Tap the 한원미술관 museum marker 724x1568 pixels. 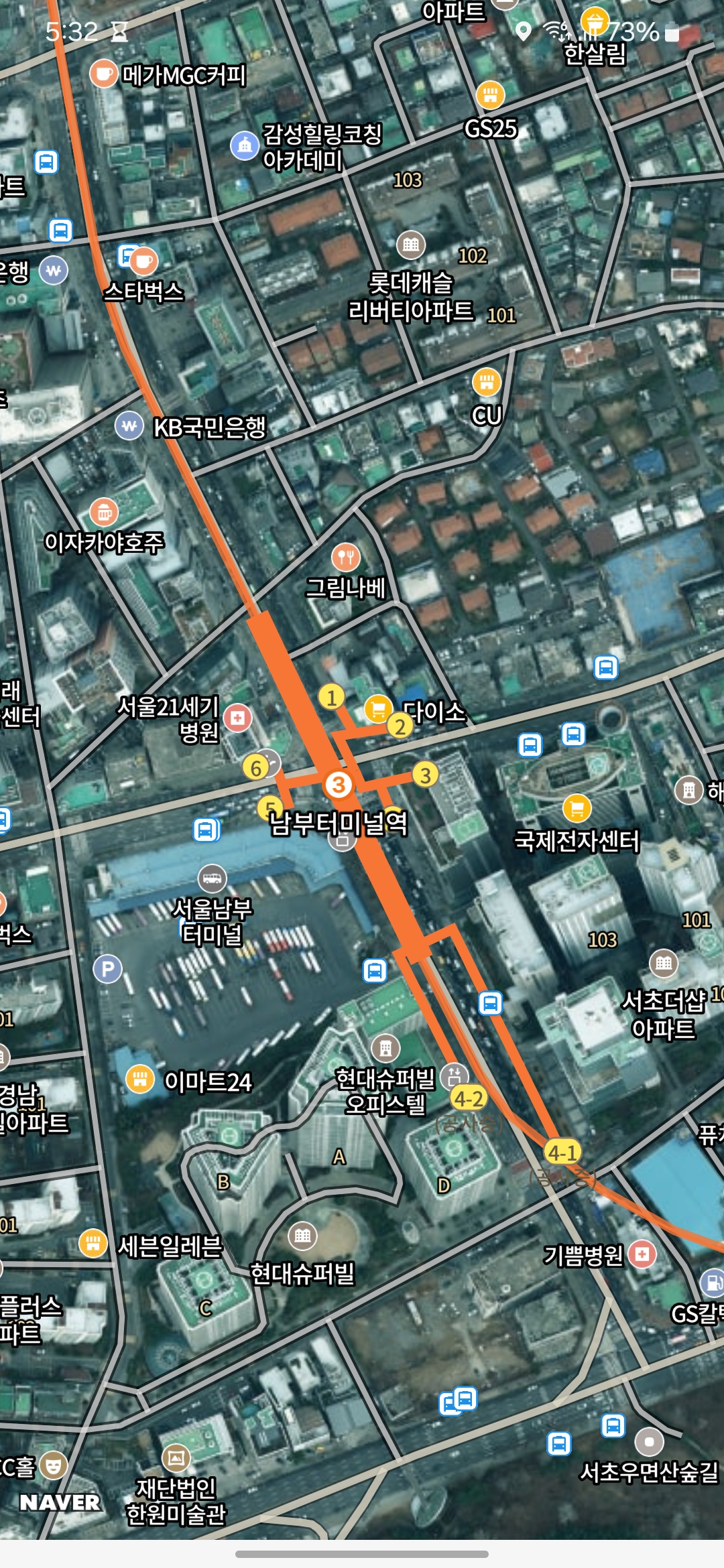tap(176, 1457)
